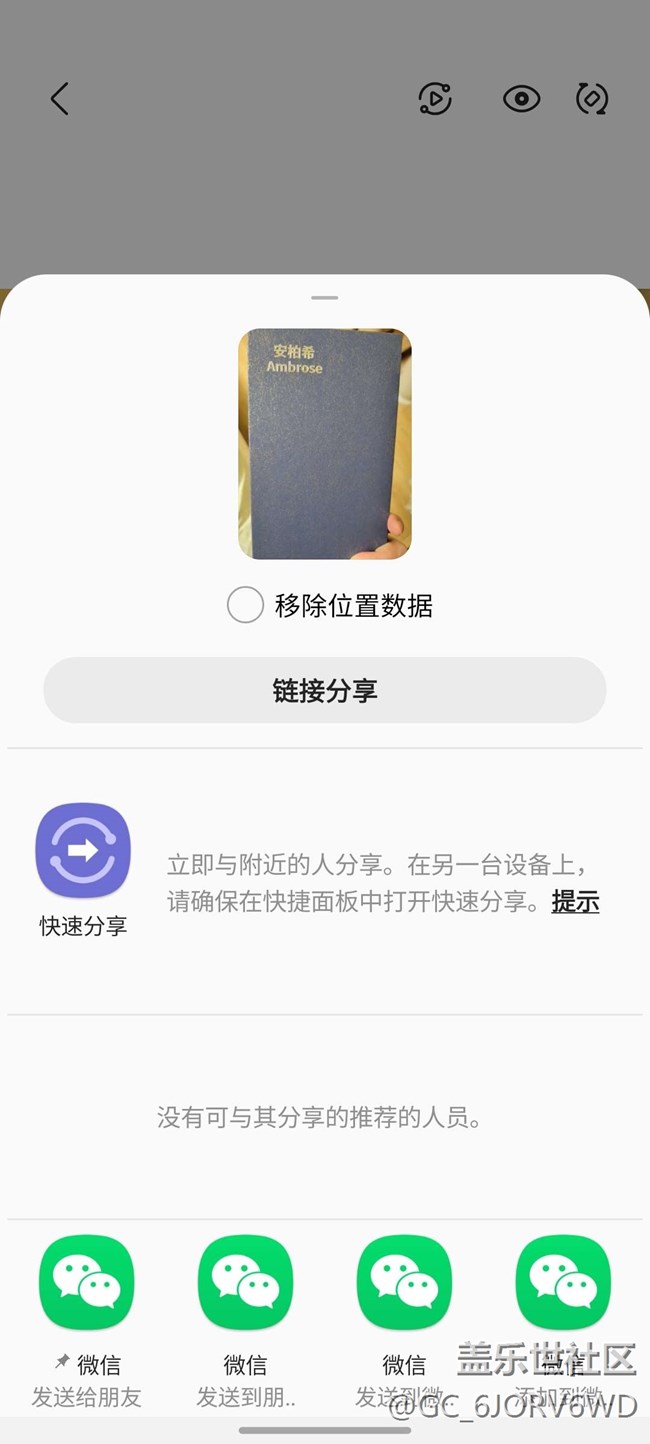Select the 微信 发送到微.. share option
The image size is (650, 1444).
[x=404, y=1283]
